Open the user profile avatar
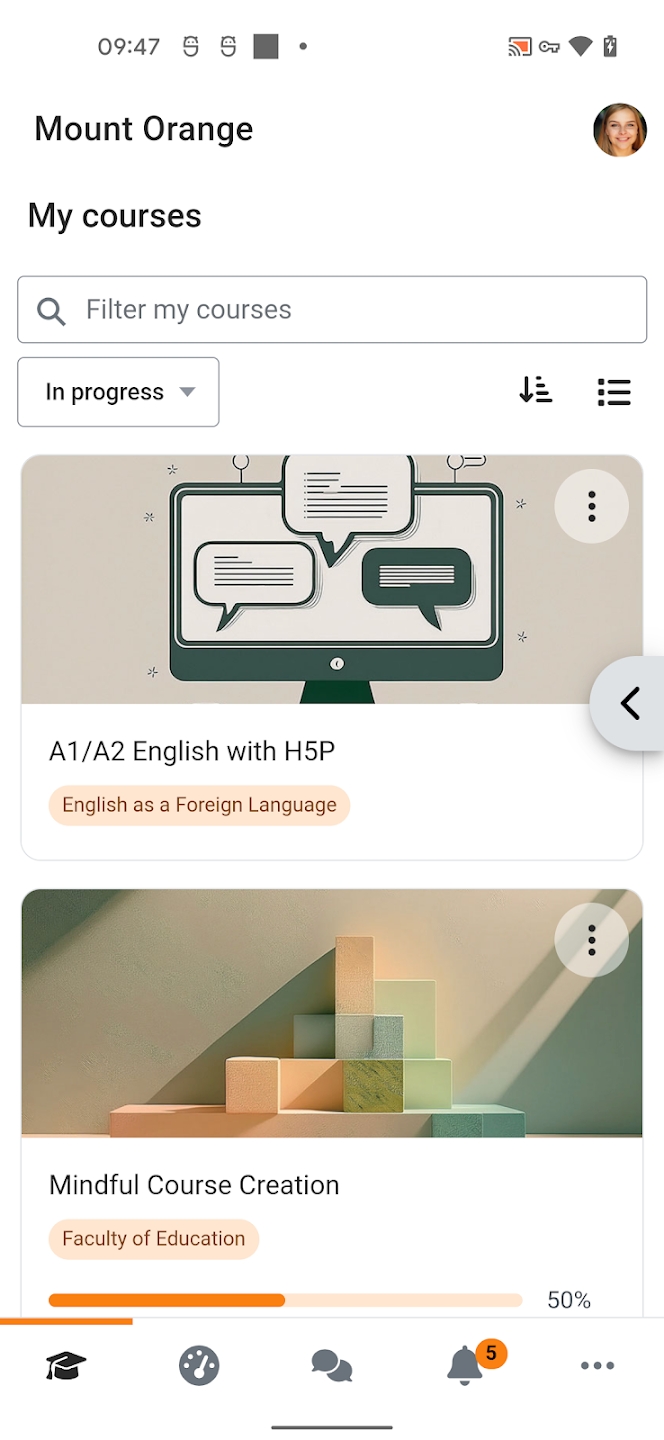The width and height of the screenshot is (664, 1440). pyautogui.click(x=619, y=130)
